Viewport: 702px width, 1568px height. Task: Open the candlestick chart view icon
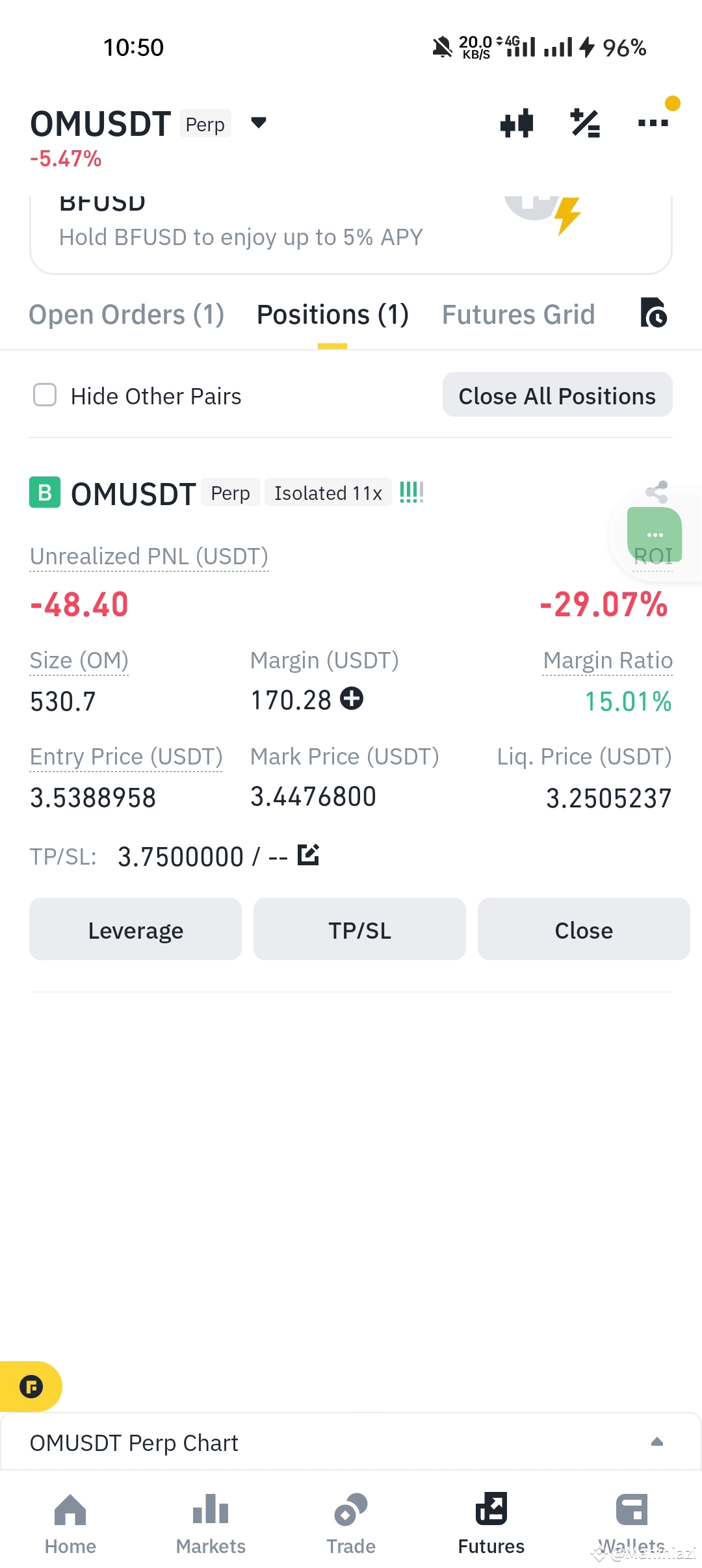pos(517,124)
